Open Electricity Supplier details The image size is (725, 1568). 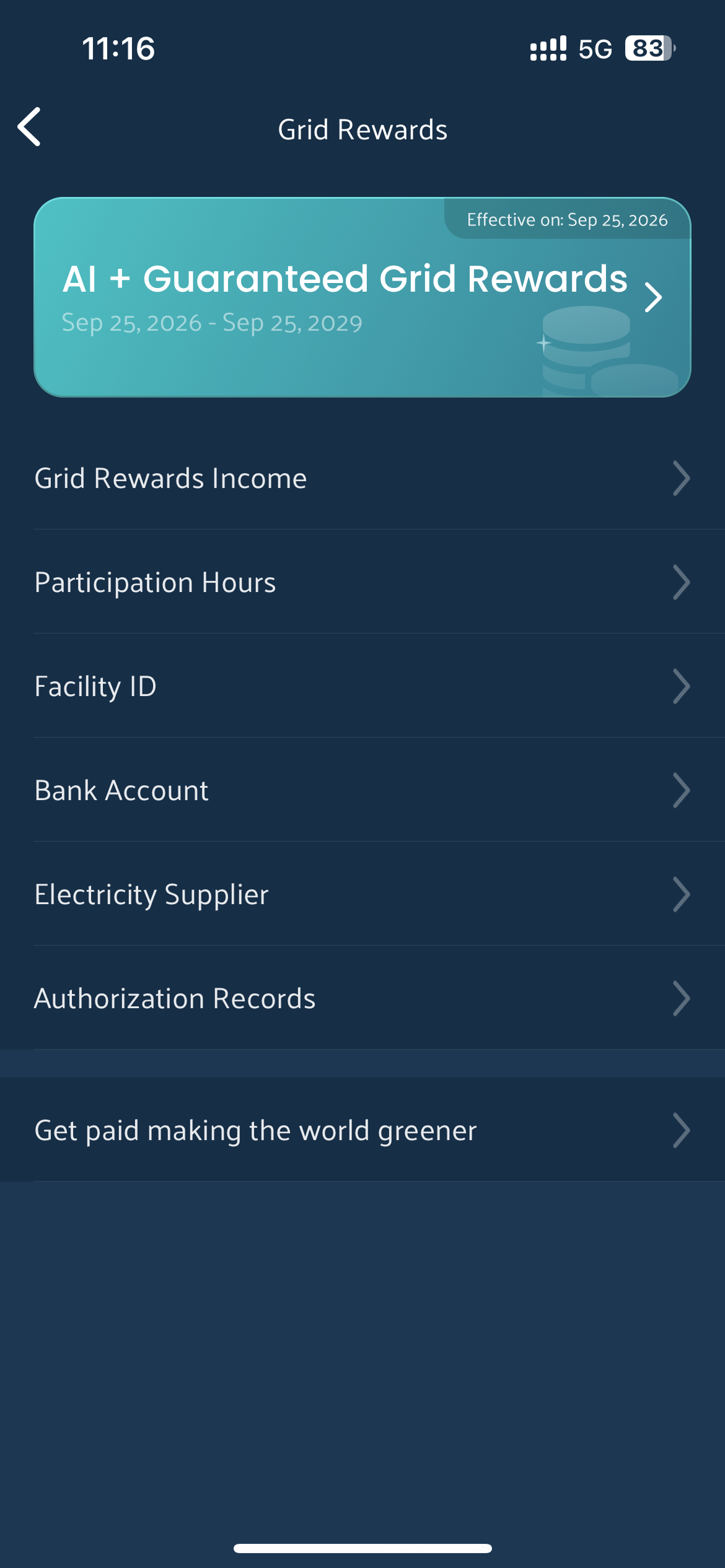coord(362,894)
